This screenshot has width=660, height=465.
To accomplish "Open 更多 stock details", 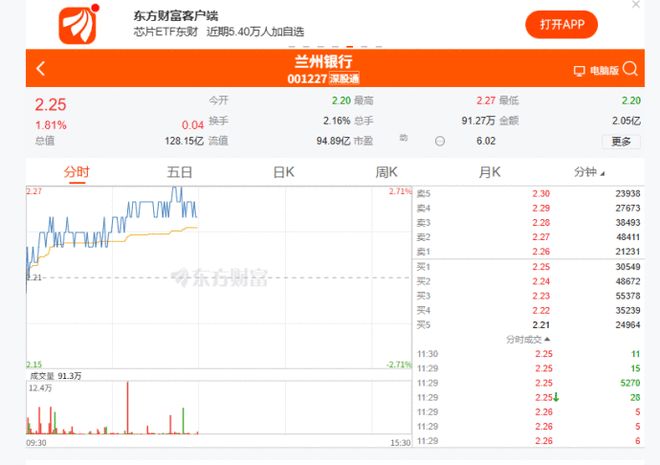I will (621, 141).
